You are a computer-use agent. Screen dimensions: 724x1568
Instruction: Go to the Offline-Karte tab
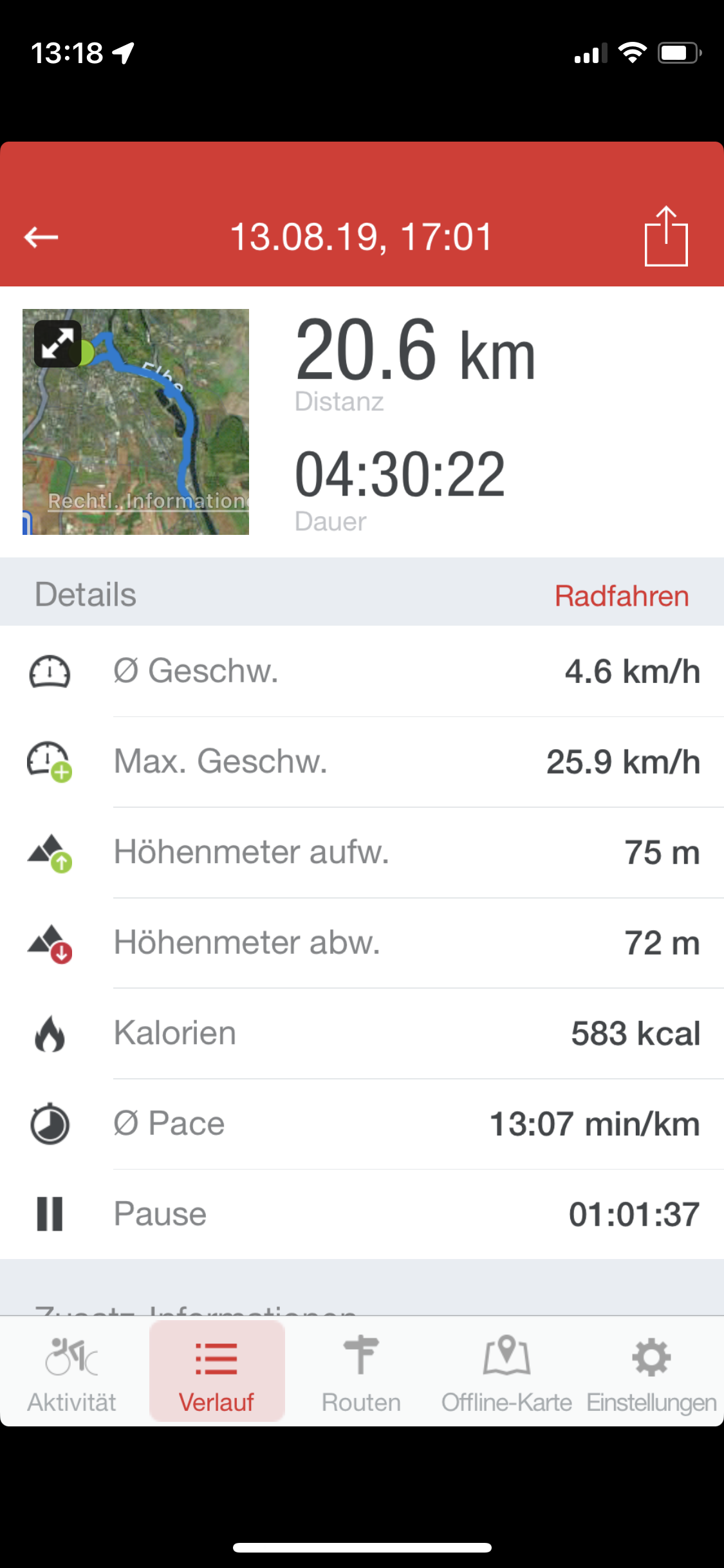pos(506,1372)
